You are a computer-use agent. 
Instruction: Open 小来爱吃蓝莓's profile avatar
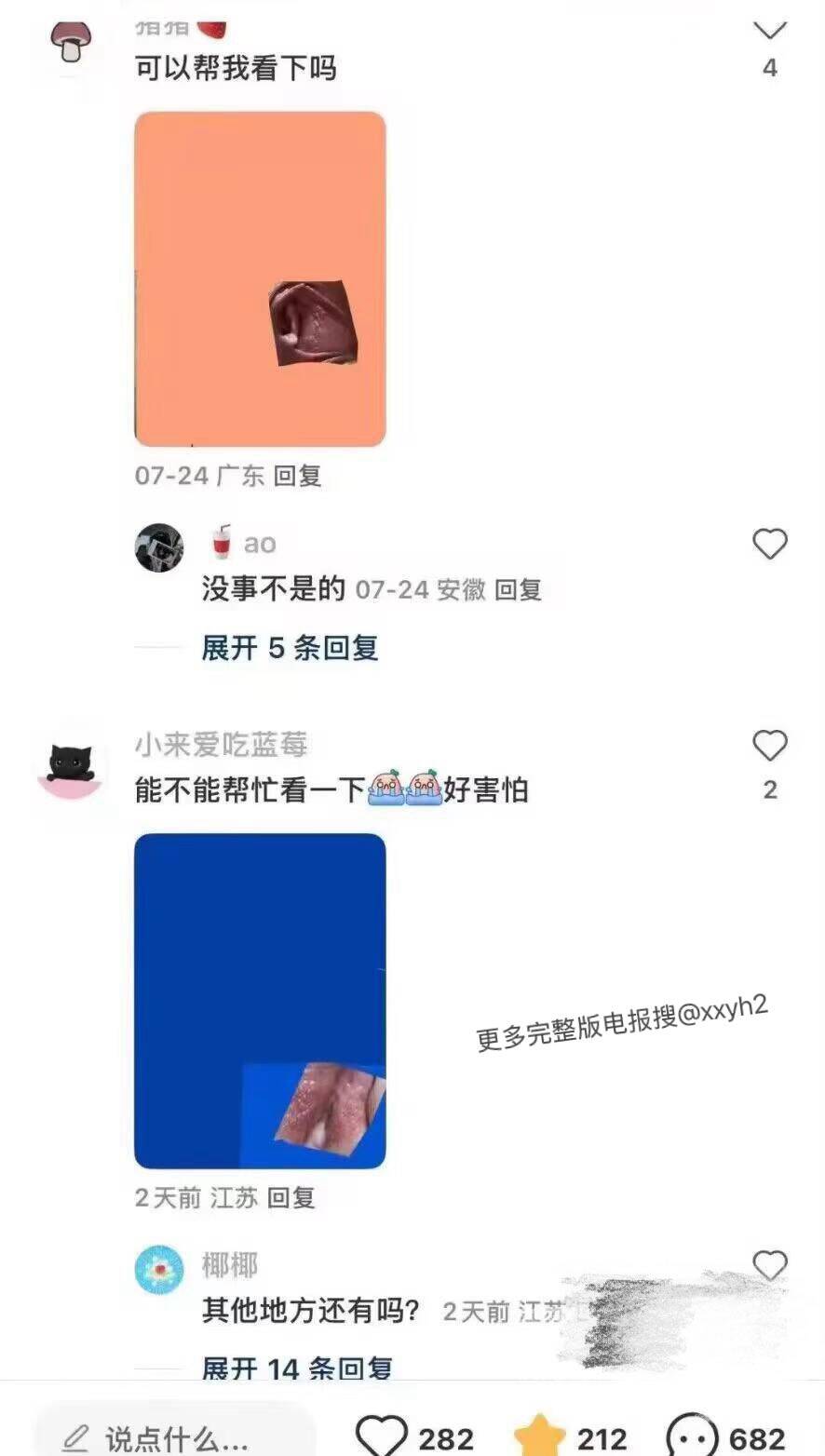[x=71, y=769]
